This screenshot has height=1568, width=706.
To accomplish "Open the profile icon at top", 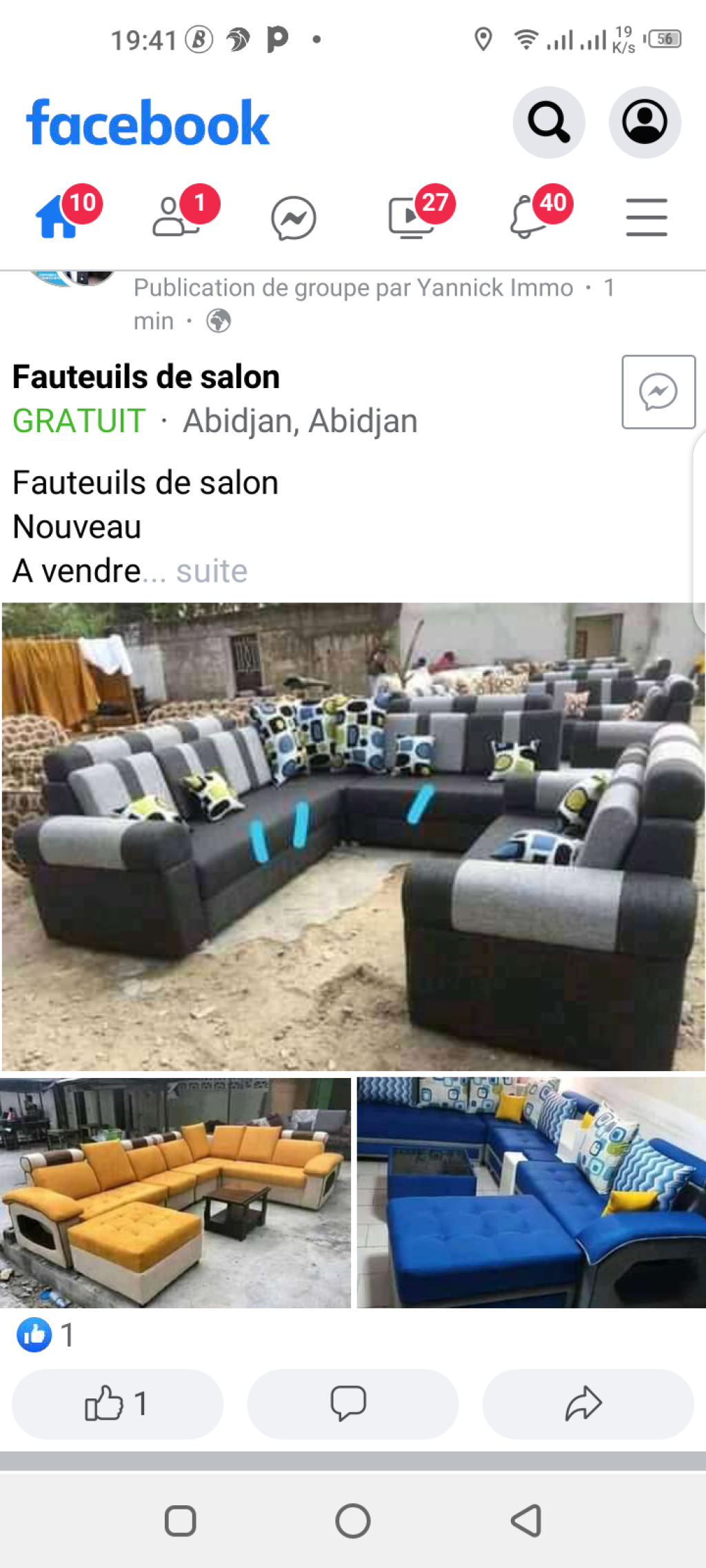I will [x=645, y=123].
